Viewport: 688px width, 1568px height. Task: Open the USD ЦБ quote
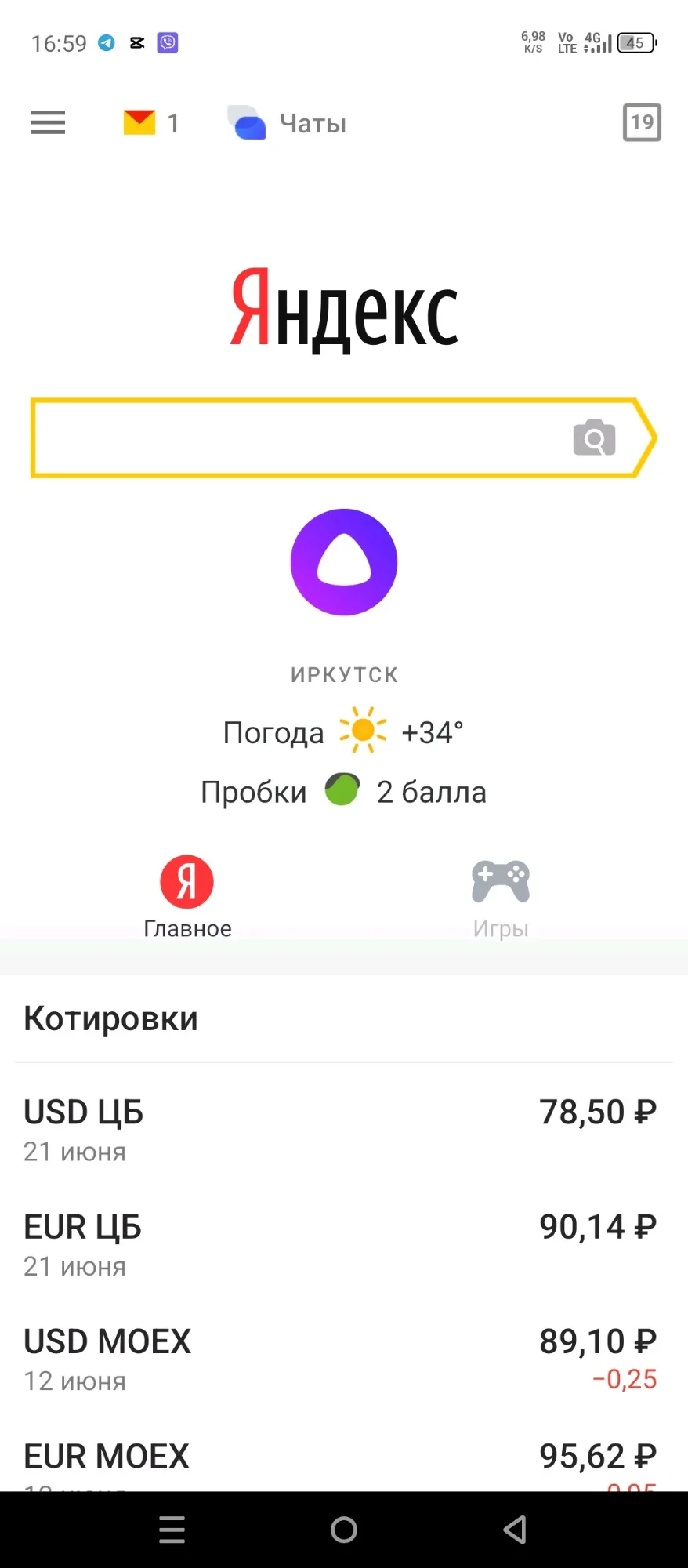(341, 1131)
